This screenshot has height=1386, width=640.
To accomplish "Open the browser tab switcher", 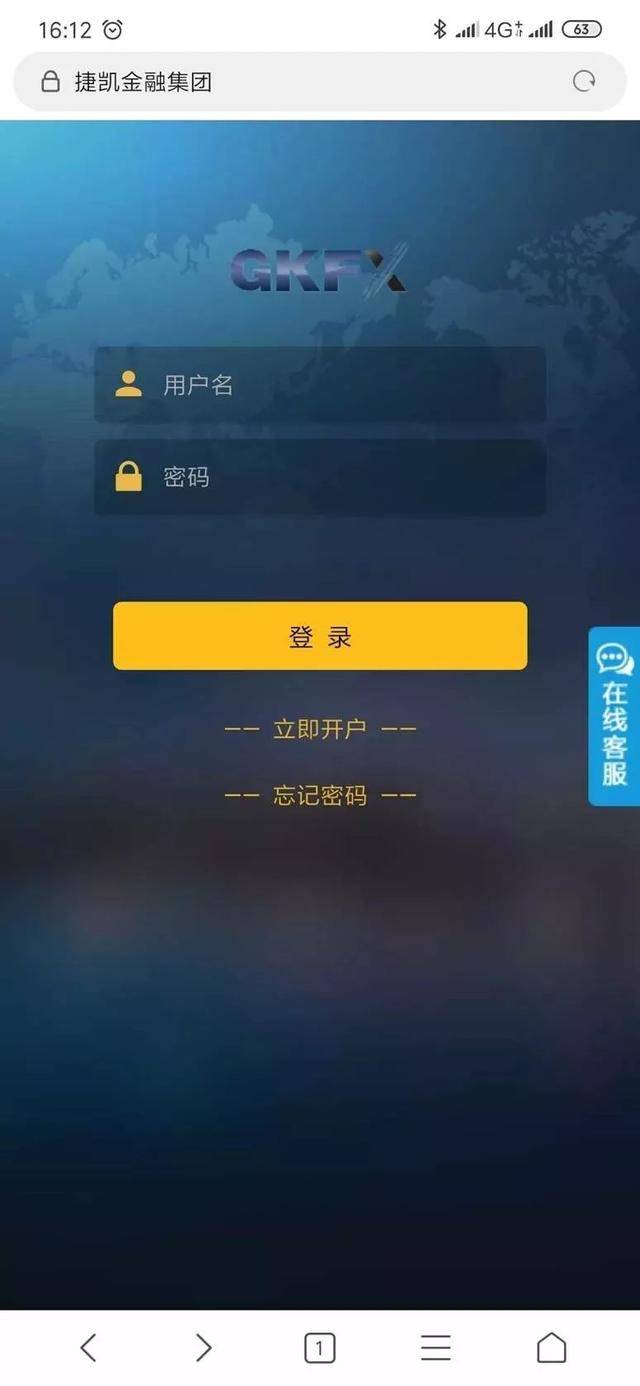I will tap(319, 1348).
